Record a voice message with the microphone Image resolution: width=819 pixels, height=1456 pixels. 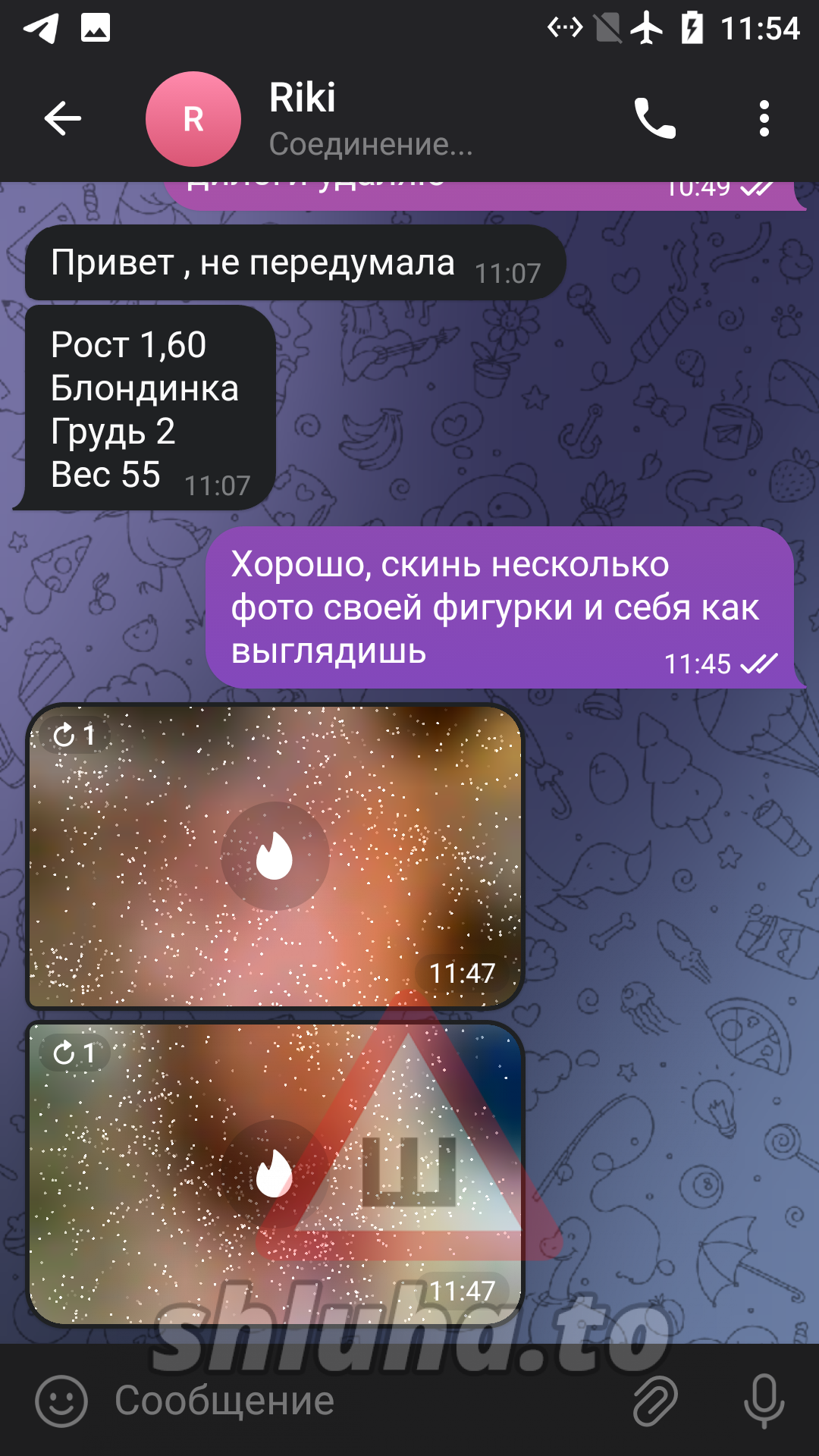coord(763,1401)
